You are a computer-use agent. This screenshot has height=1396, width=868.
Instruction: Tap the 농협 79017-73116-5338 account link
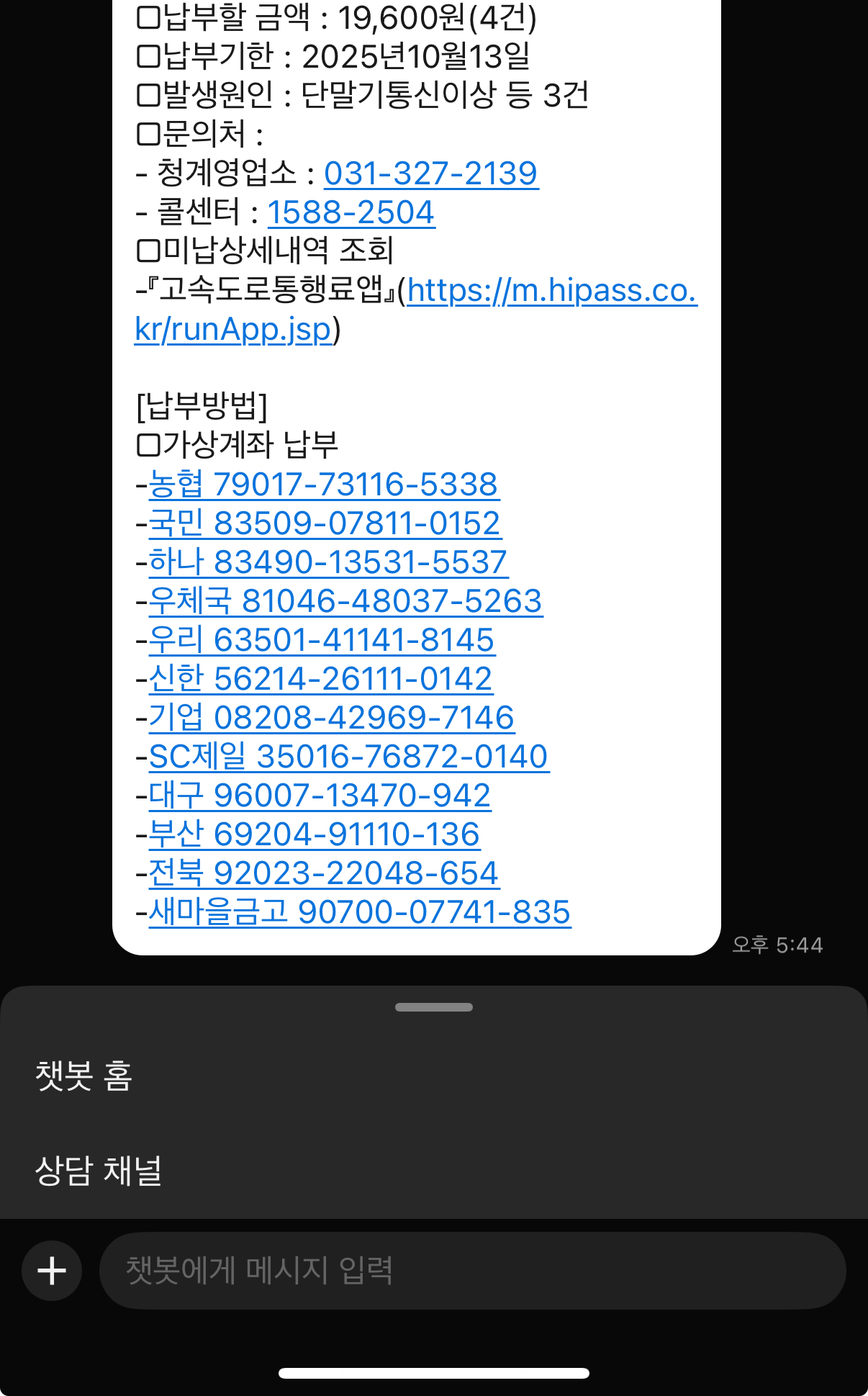[323, 485]
